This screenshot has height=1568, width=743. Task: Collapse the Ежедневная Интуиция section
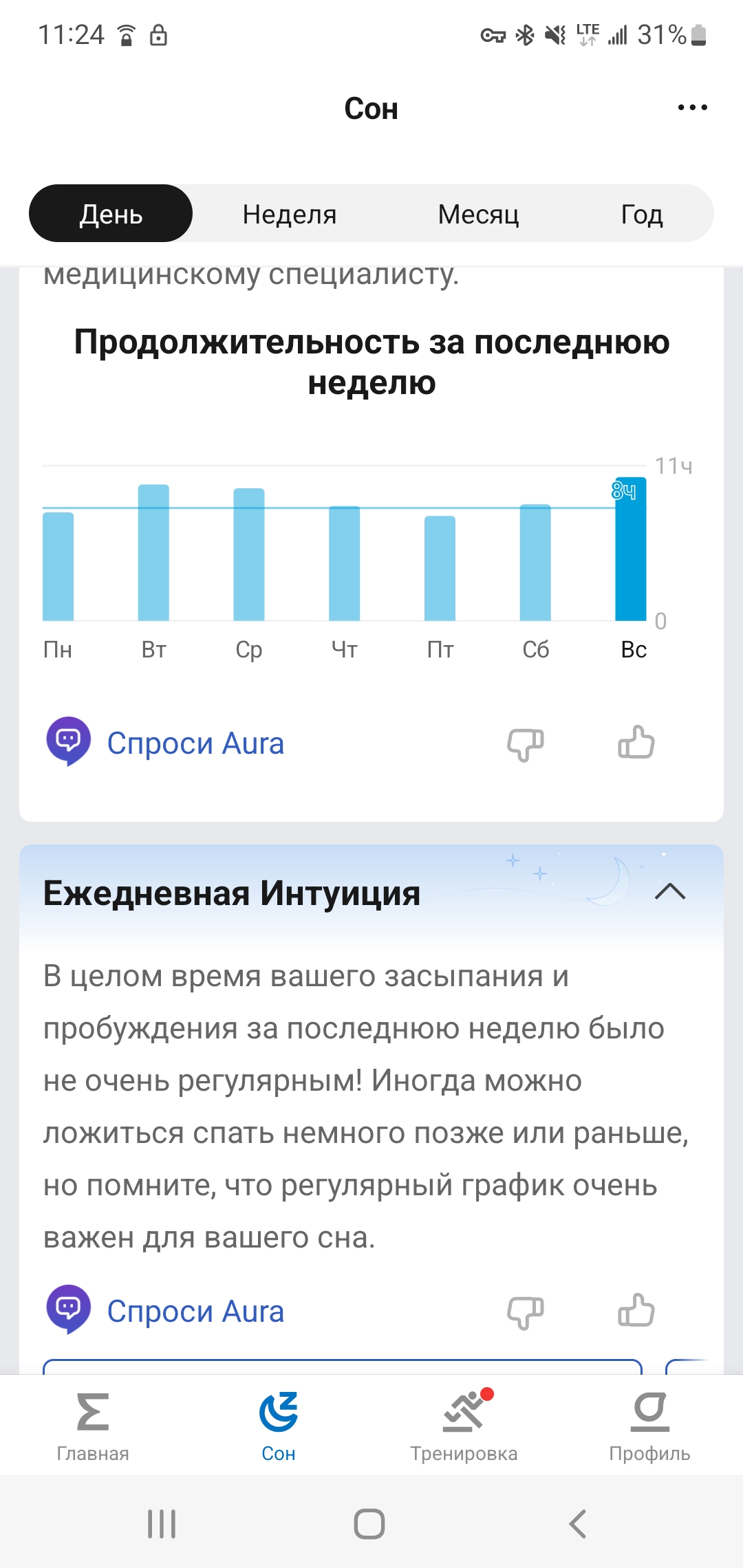pyautogui.click(x=670, y=892)
